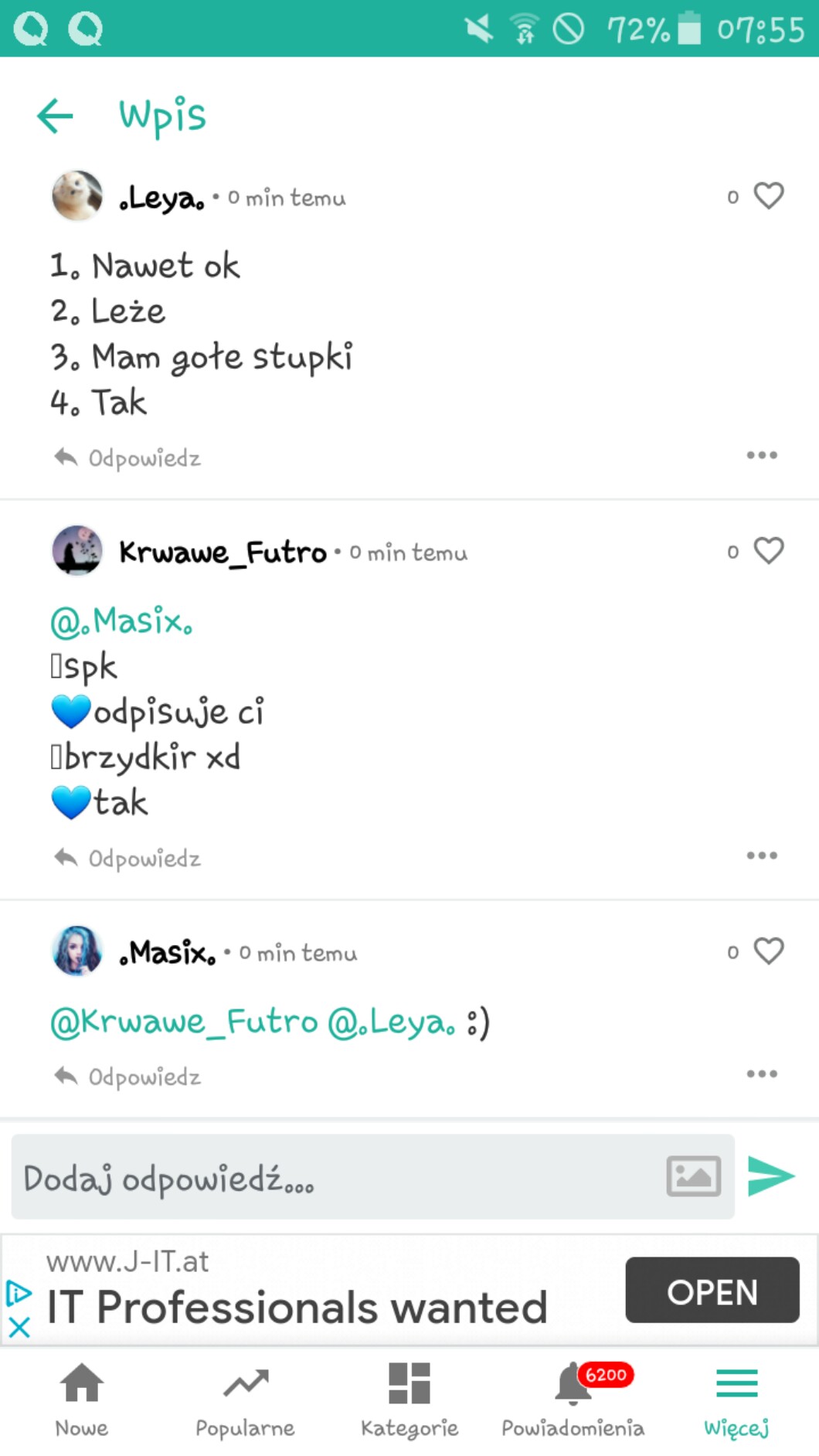Open more options on Krwawe_Futro's comment
The width and height of the screenshot is (819, 1456).
point(762,856)
